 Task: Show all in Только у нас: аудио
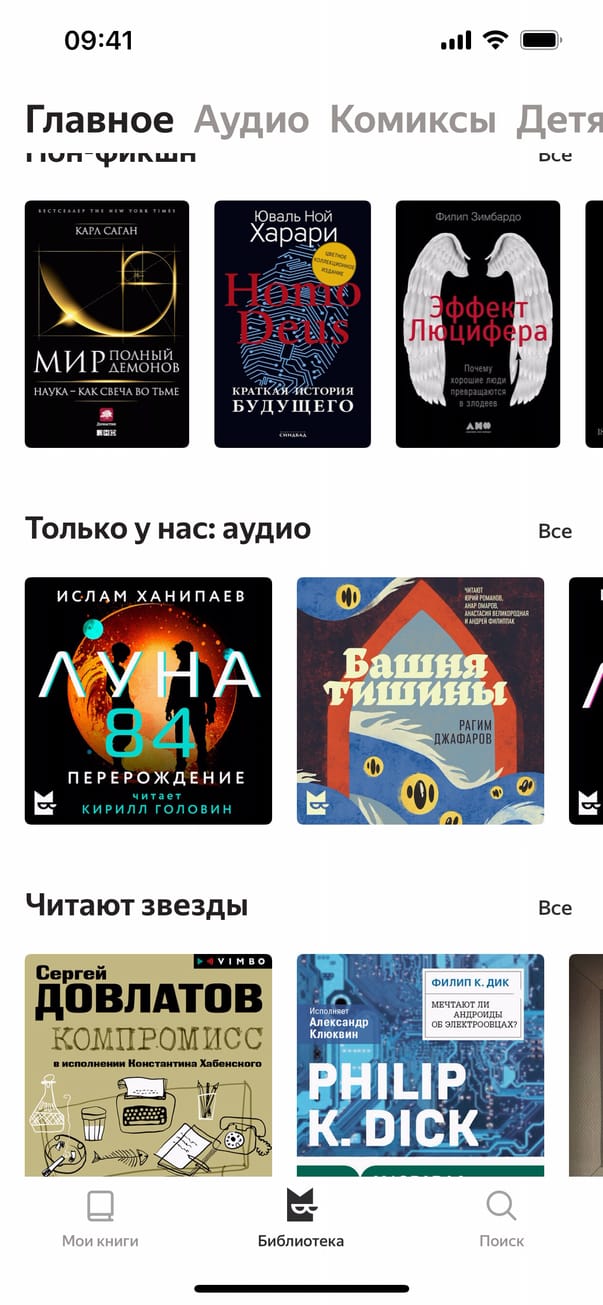point(554,530)
